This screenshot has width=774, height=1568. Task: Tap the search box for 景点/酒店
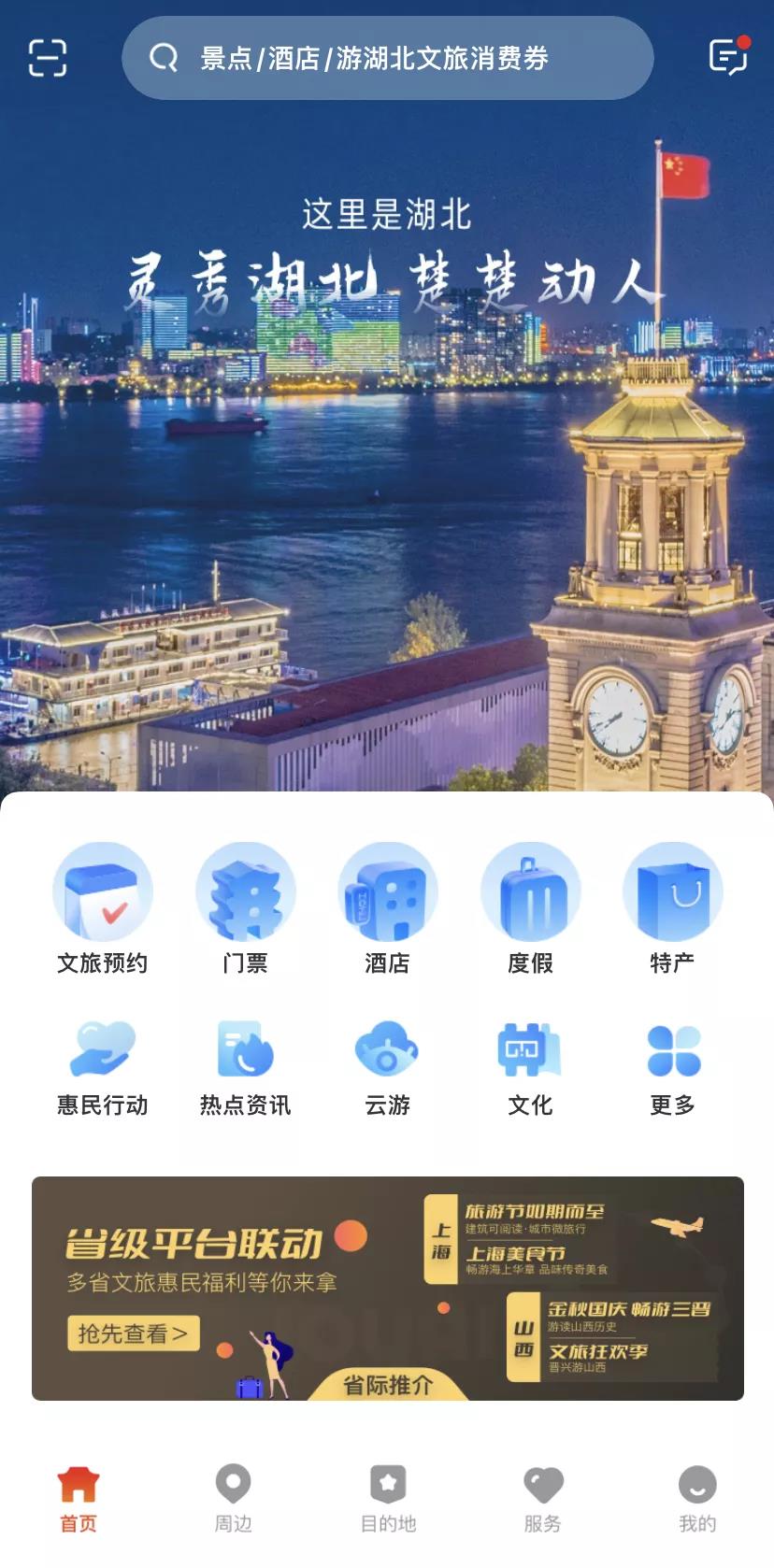[387, 58]
